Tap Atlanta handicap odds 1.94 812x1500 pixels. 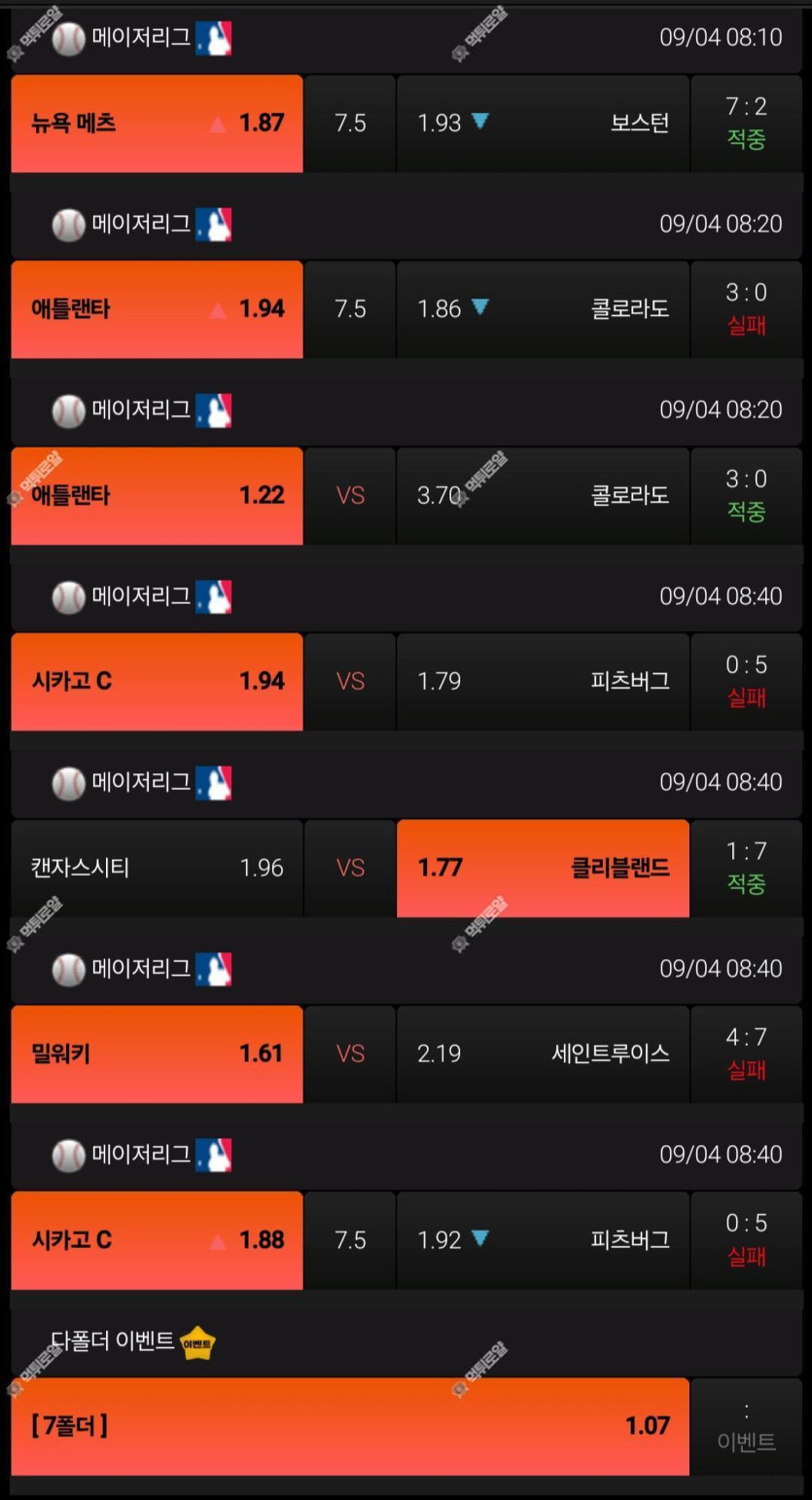[x=157, y=309]
